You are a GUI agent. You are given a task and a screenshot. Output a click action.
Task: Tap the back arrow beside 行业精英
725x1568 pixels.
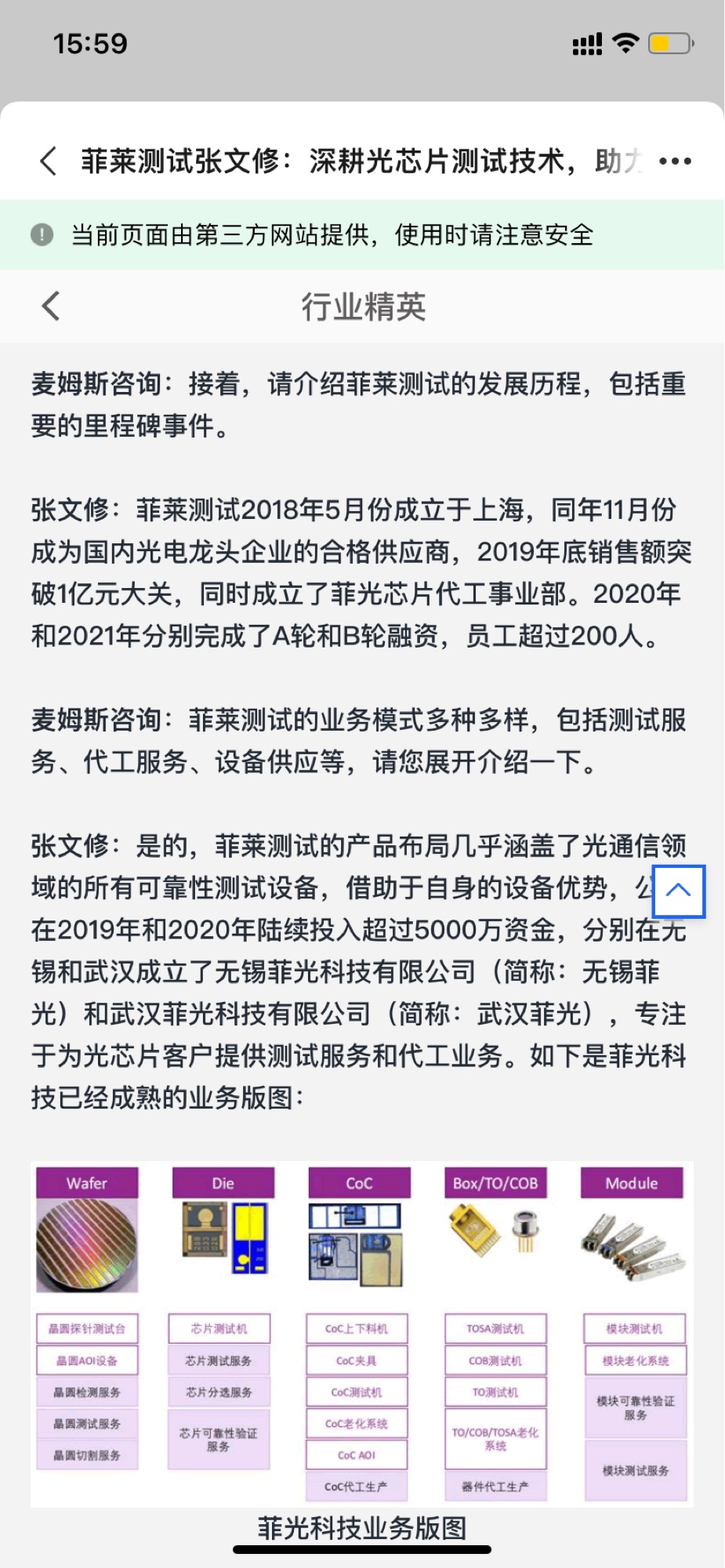pyautogui.click(x=52, y=306)
